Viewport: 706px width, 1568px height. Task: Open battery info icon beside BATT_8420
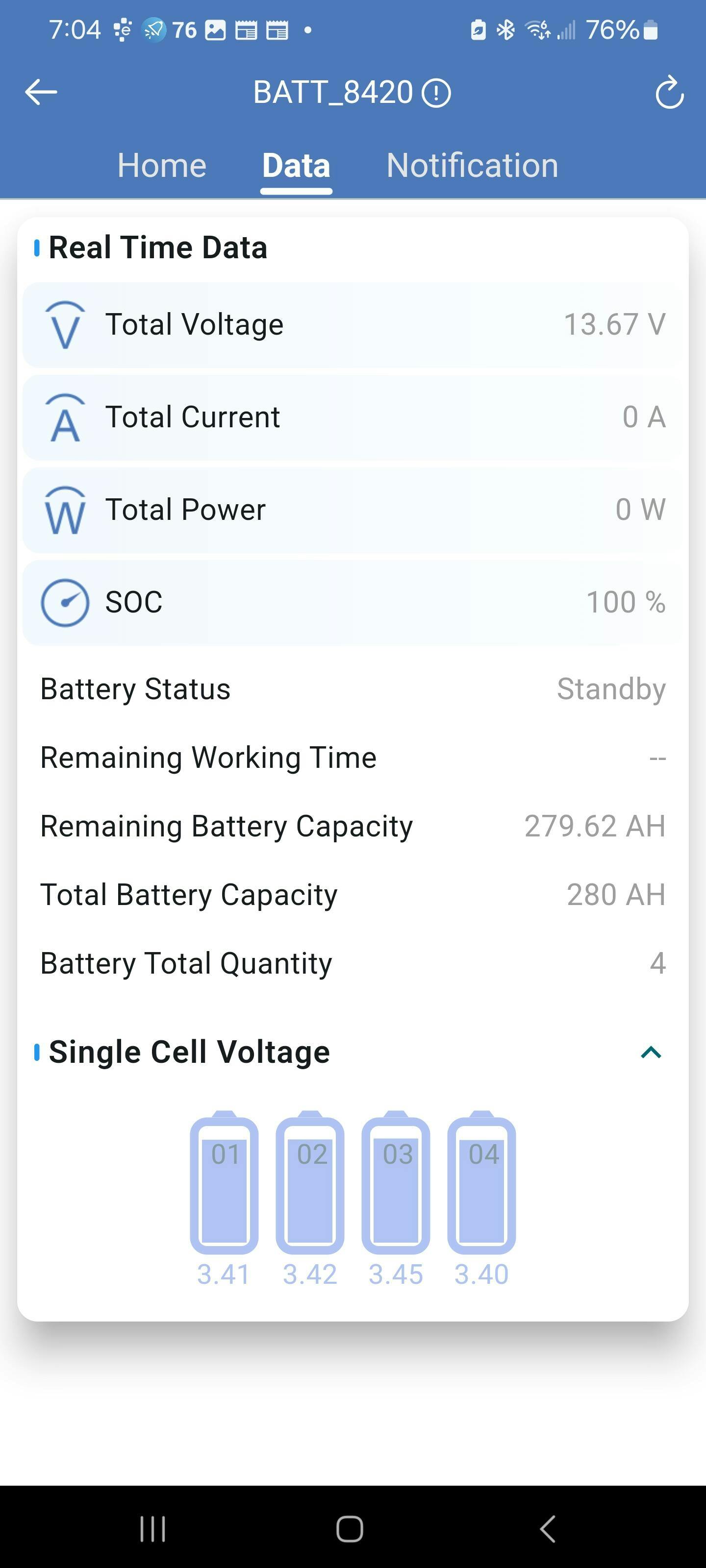[436, 93]
